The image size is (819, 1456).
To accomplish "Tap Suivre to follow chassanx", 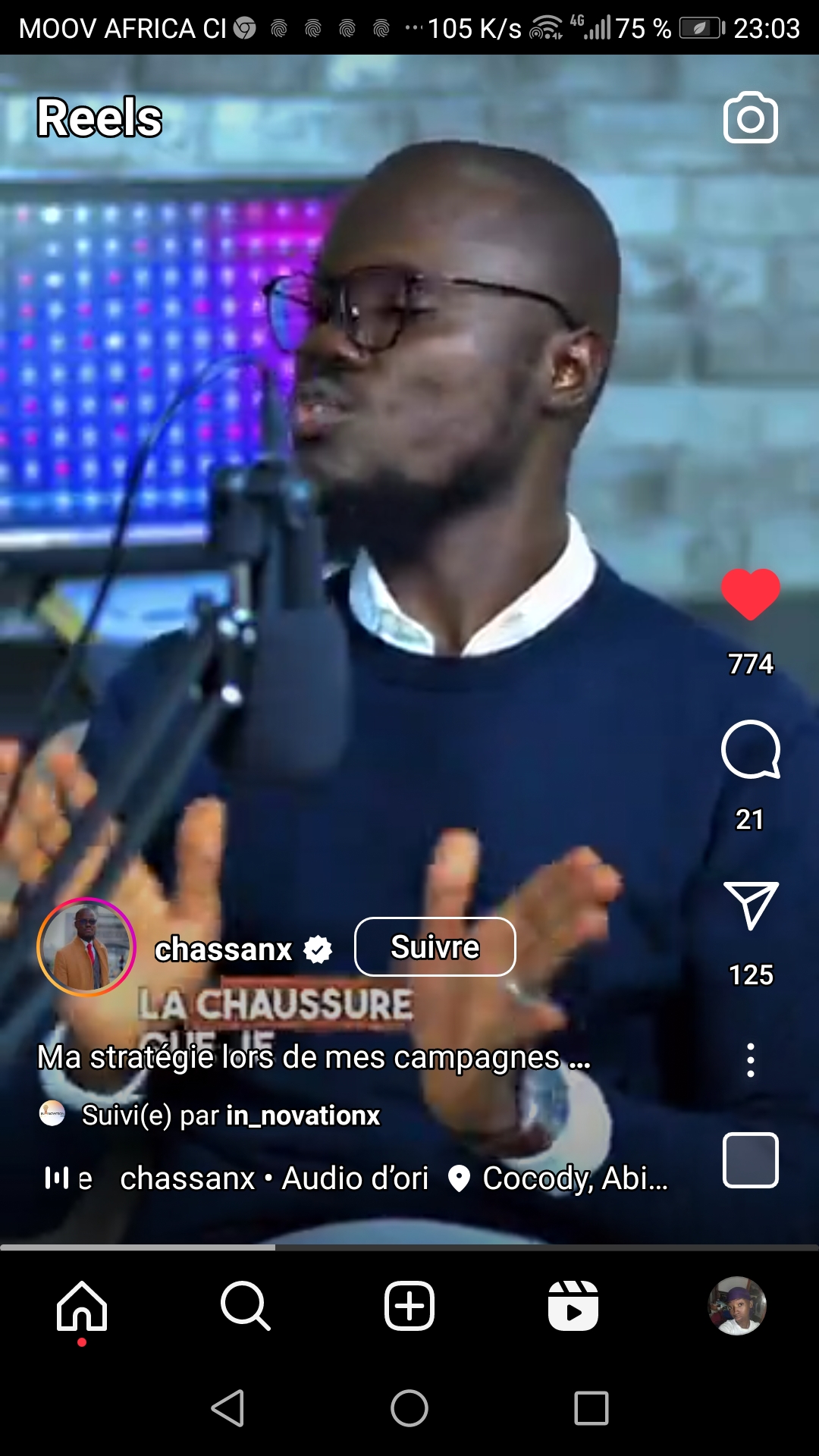I will (x=435, y=946).
